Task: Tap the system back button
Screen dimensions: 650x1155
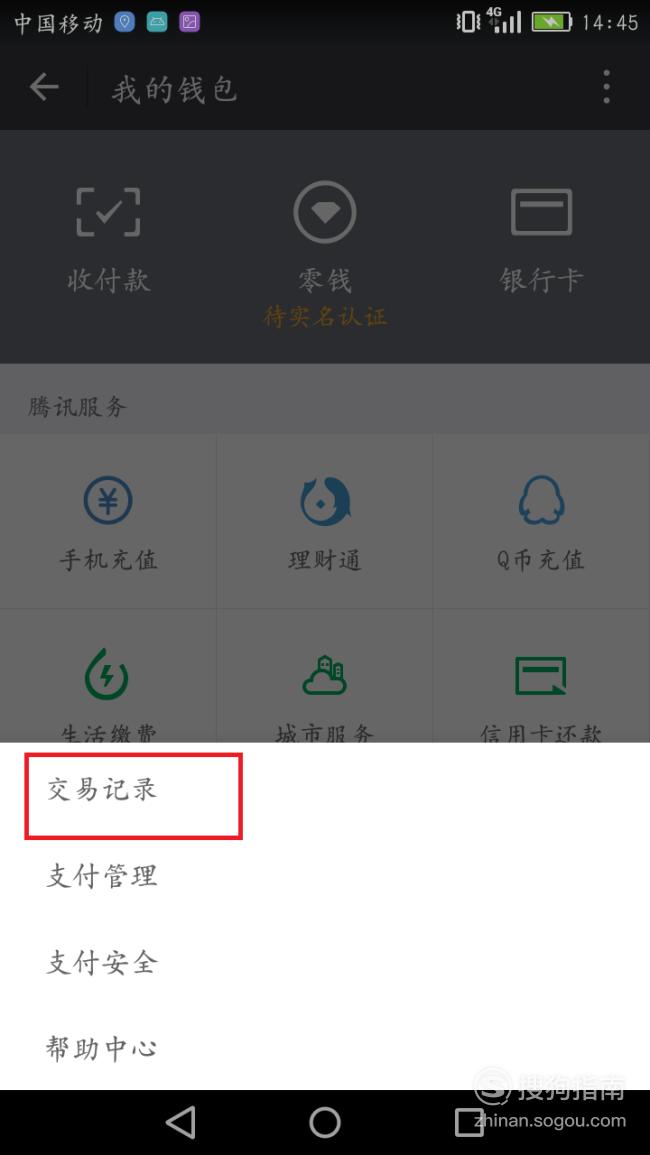Action: point(181,1123)
